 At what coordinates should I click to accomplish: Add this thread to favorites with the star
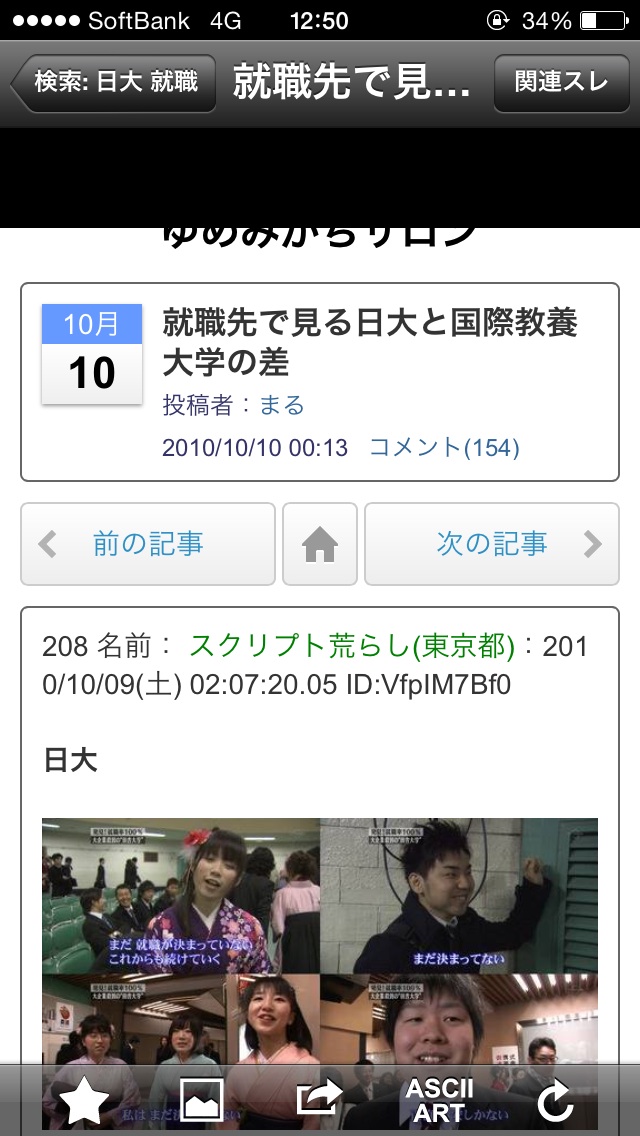[x=84, y=1101]
